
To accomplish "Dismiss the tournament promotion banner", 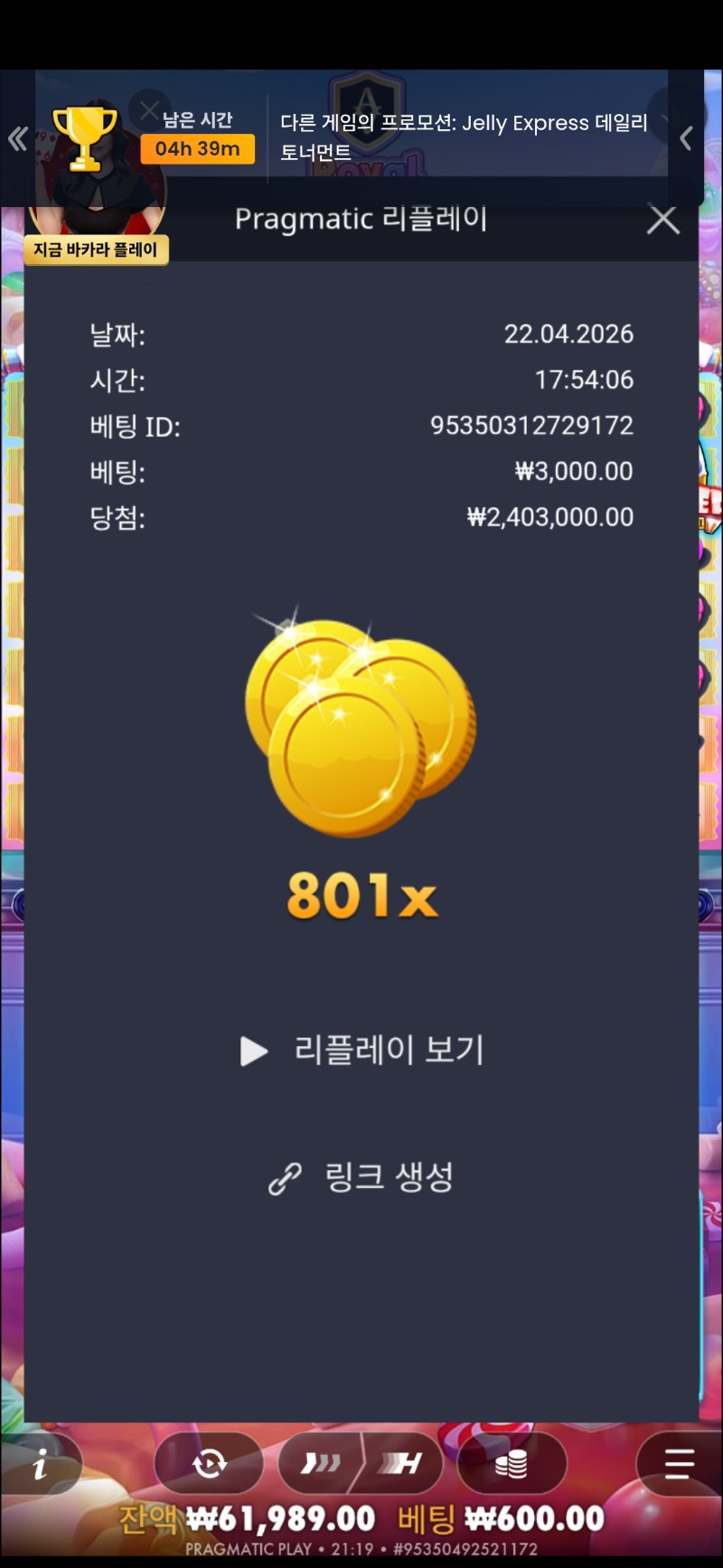I will tap(149, 110).
